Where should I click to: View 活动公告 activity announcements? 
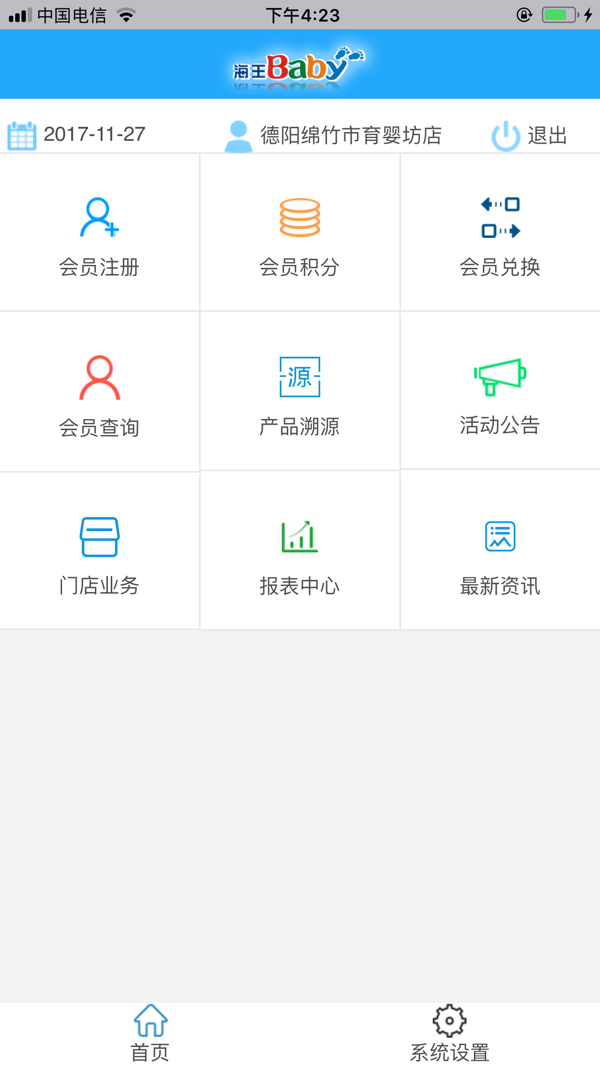pyautogui.click(x=499, y=393)
